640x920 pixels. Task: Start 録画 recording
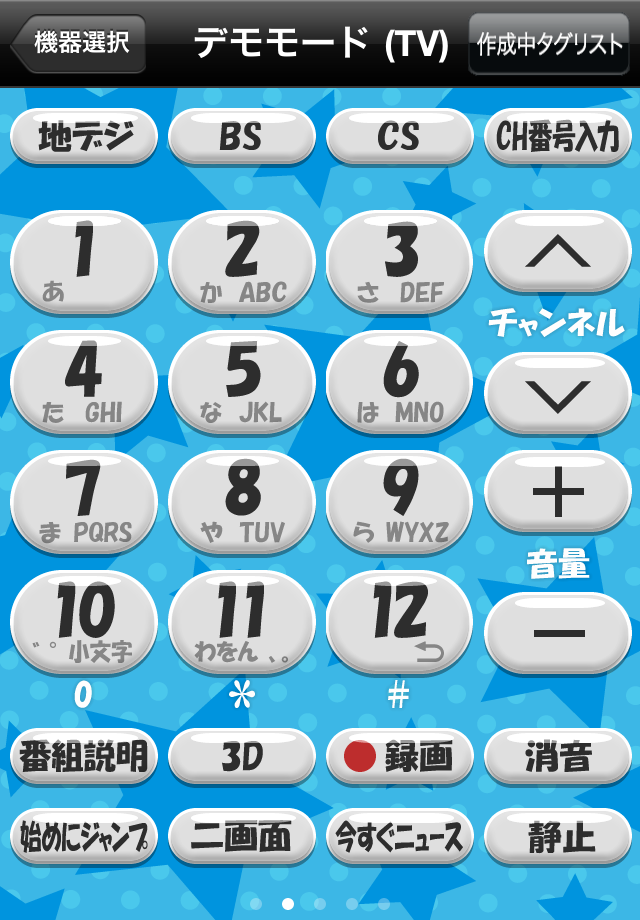click(x=399, y=757)
